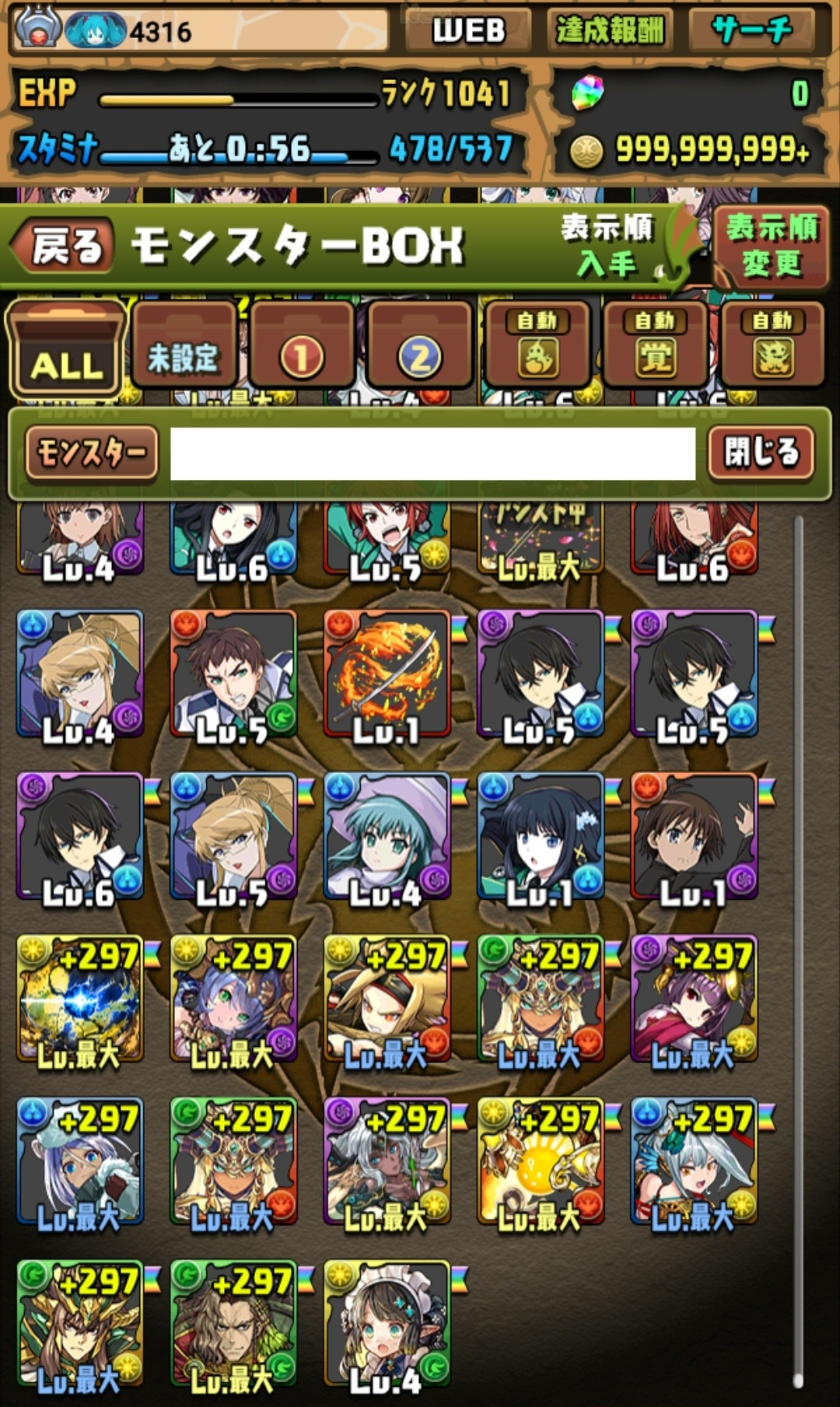Select the brown-haired uniformed man monster Lv.5
Viewport: 840px width, 1407px height.
coord(233,674)
